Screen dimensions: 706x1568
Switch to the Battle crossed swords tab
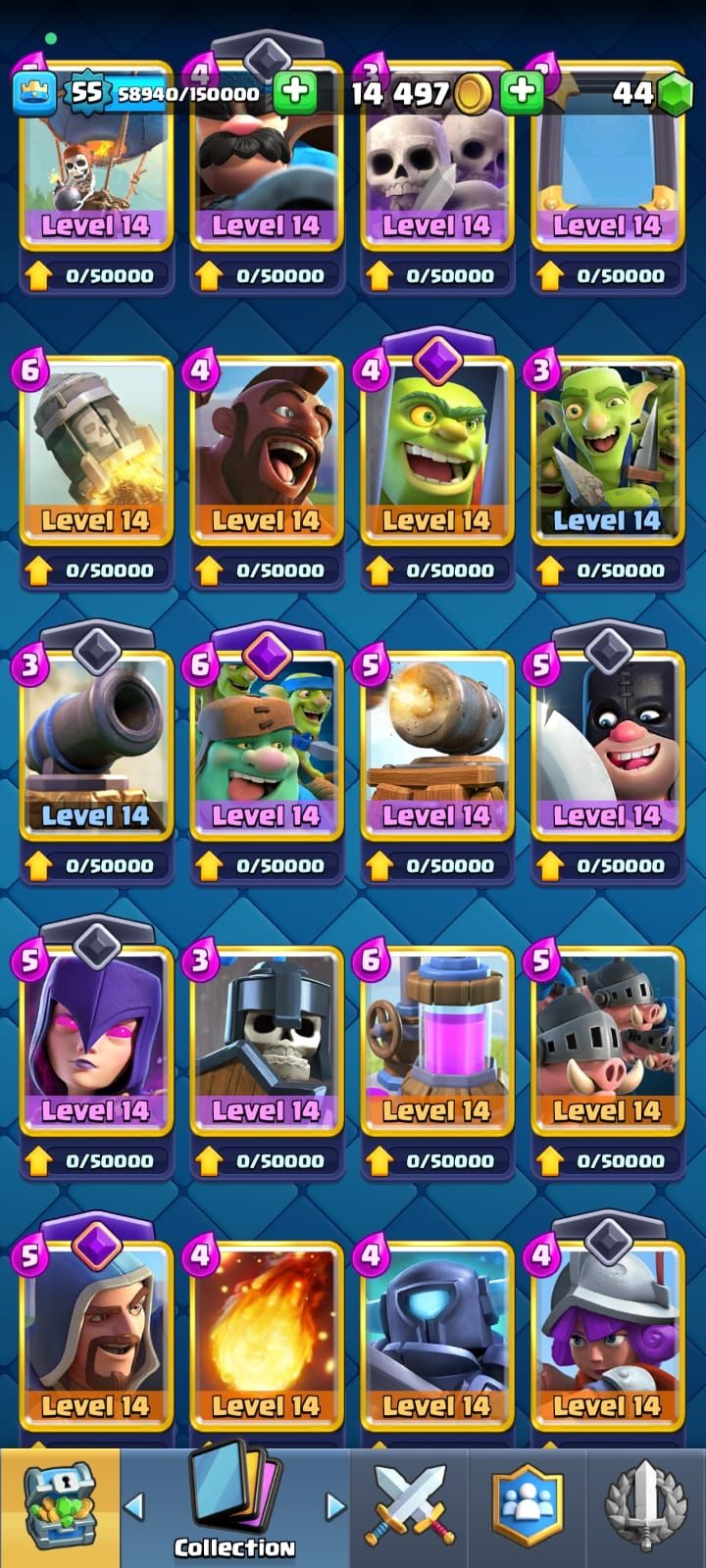(409, 1507)
